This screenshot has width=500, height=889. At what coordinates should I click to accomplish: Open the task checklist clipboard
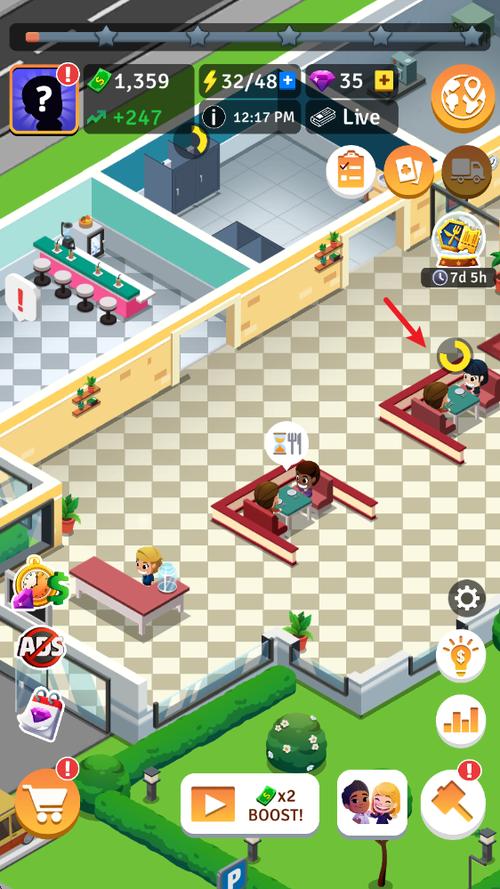pyautogui.click(x=350, y=171)
